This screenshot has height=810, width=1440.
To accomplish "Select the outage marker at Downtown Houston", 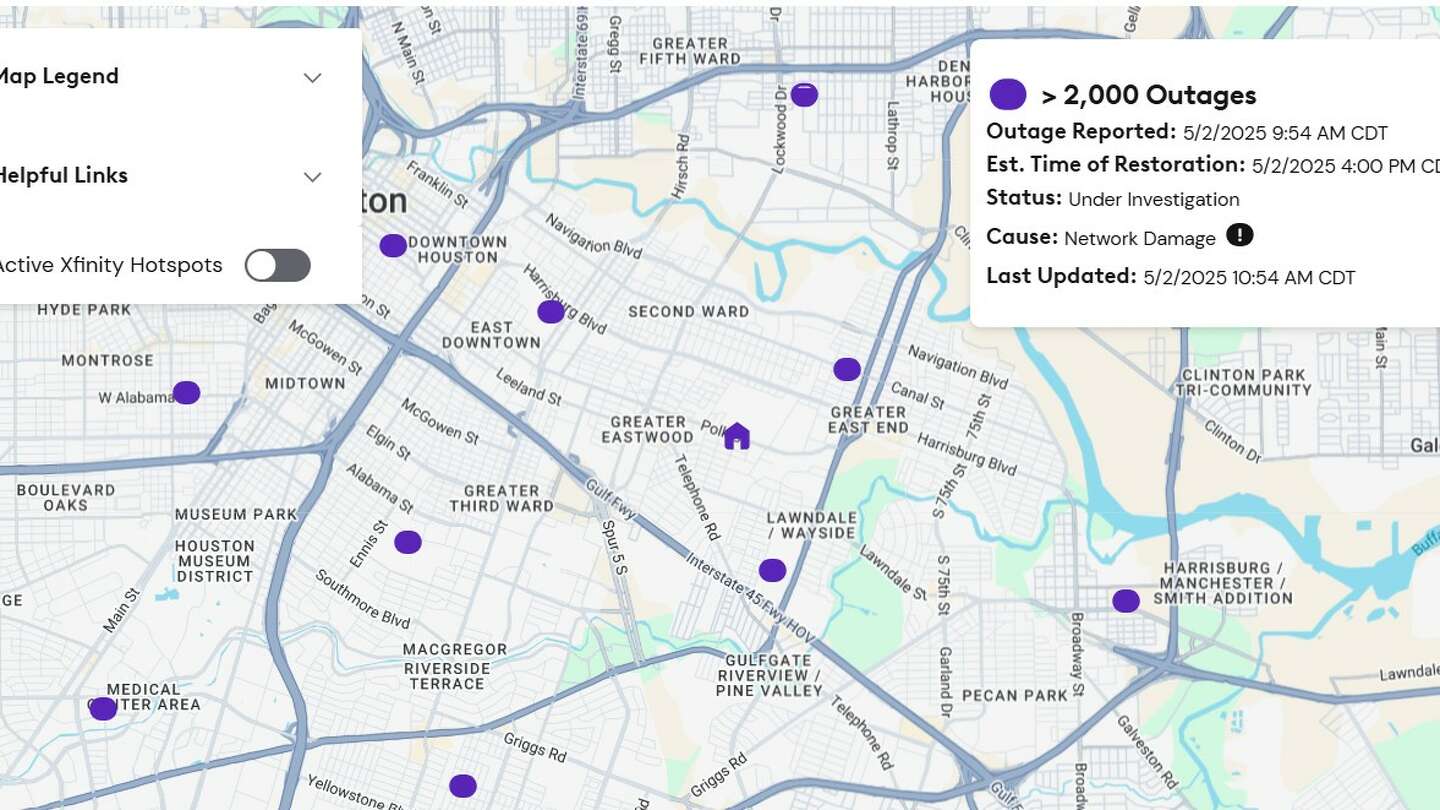I will point(393,245).
